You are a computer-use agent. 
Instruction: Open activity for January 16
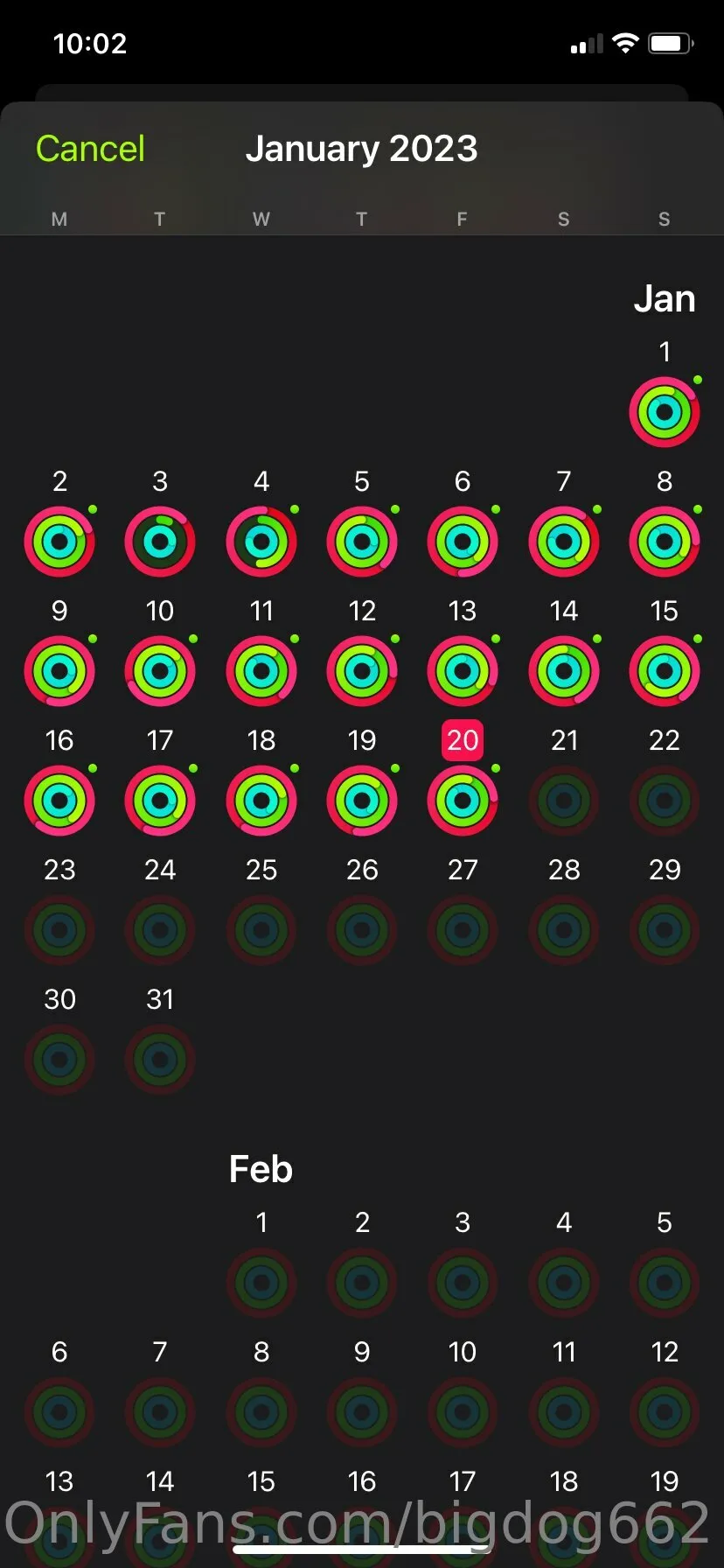[59, 801]
